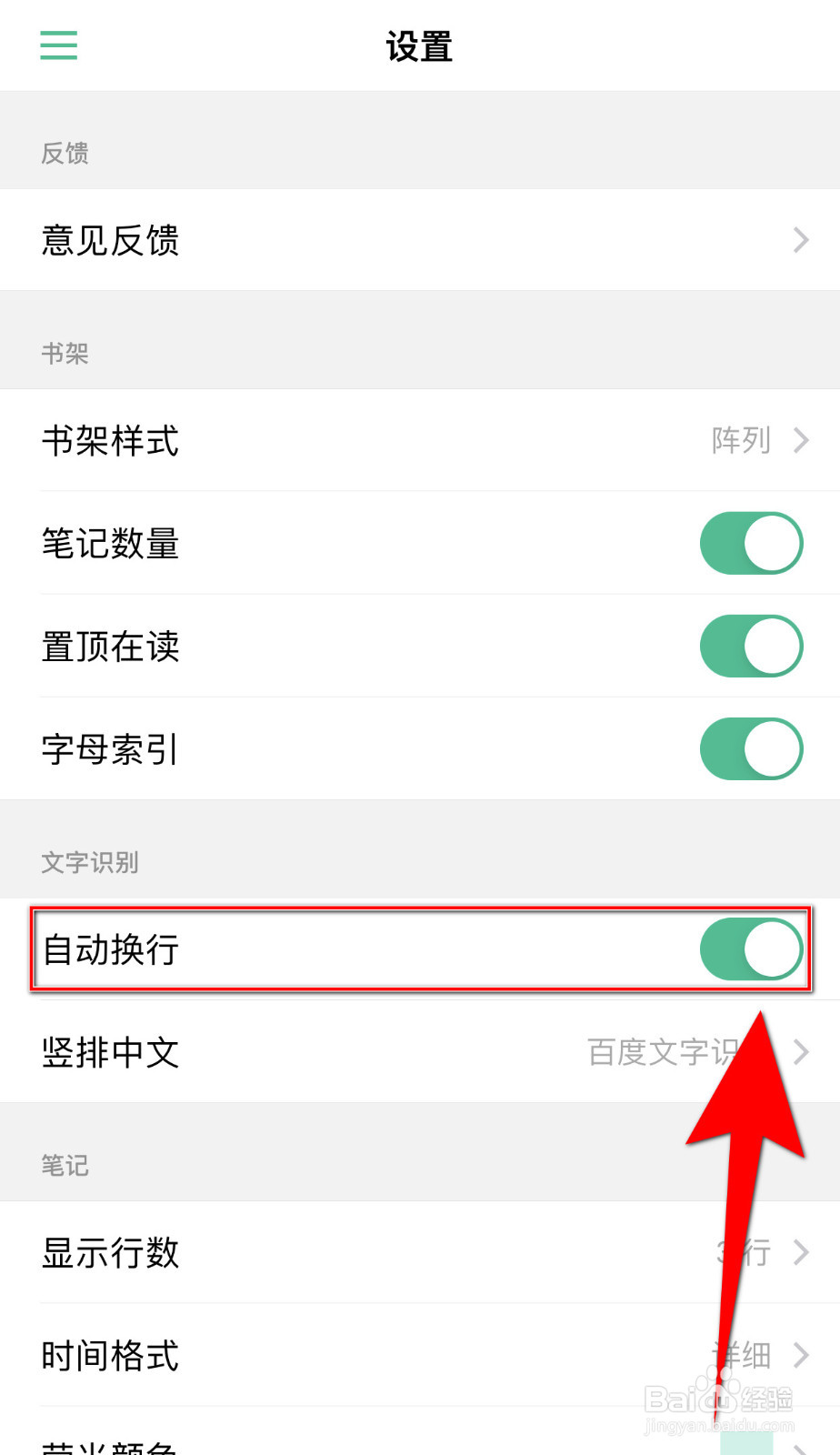The height and width of the screenshot is (1455, 840).
Task: Click the 反馈 section header
Action: (65, 153)
